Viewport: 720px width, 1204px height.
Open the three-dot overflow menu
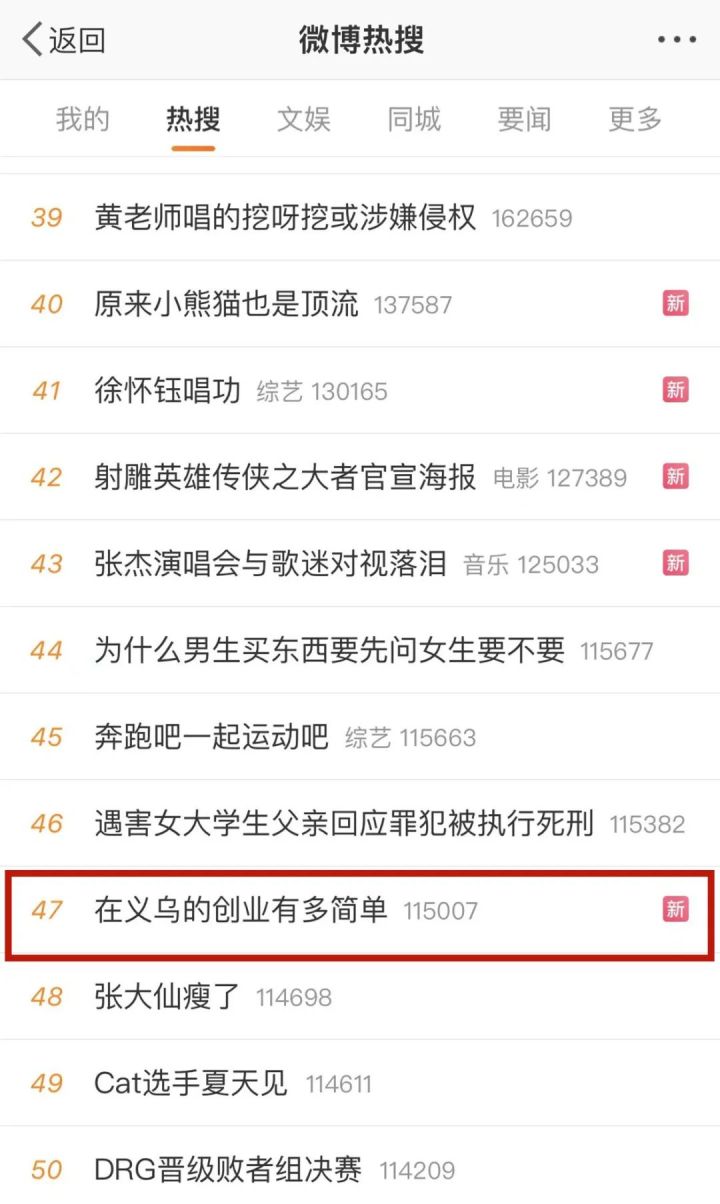[676, 40]
